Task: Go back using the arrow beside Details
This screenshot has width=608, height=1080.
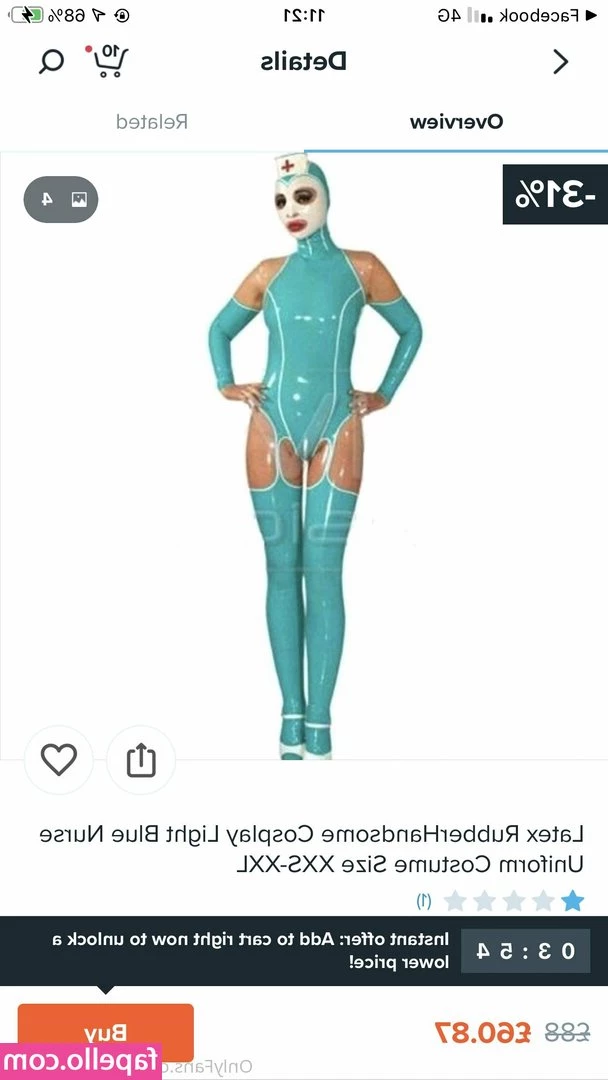Action: [561, 62]
